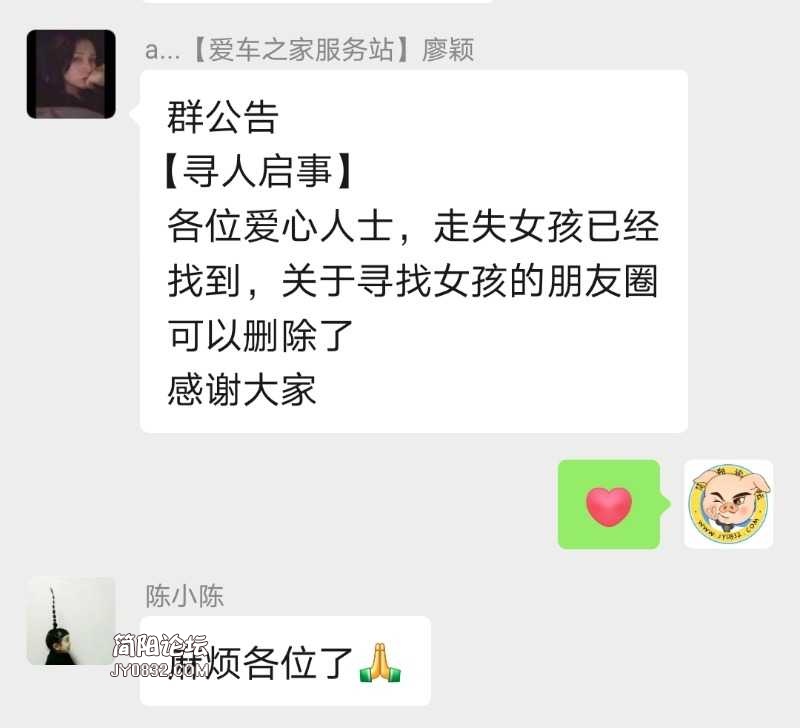Tap your own pig cartoon avatar

tap(728, 504)
